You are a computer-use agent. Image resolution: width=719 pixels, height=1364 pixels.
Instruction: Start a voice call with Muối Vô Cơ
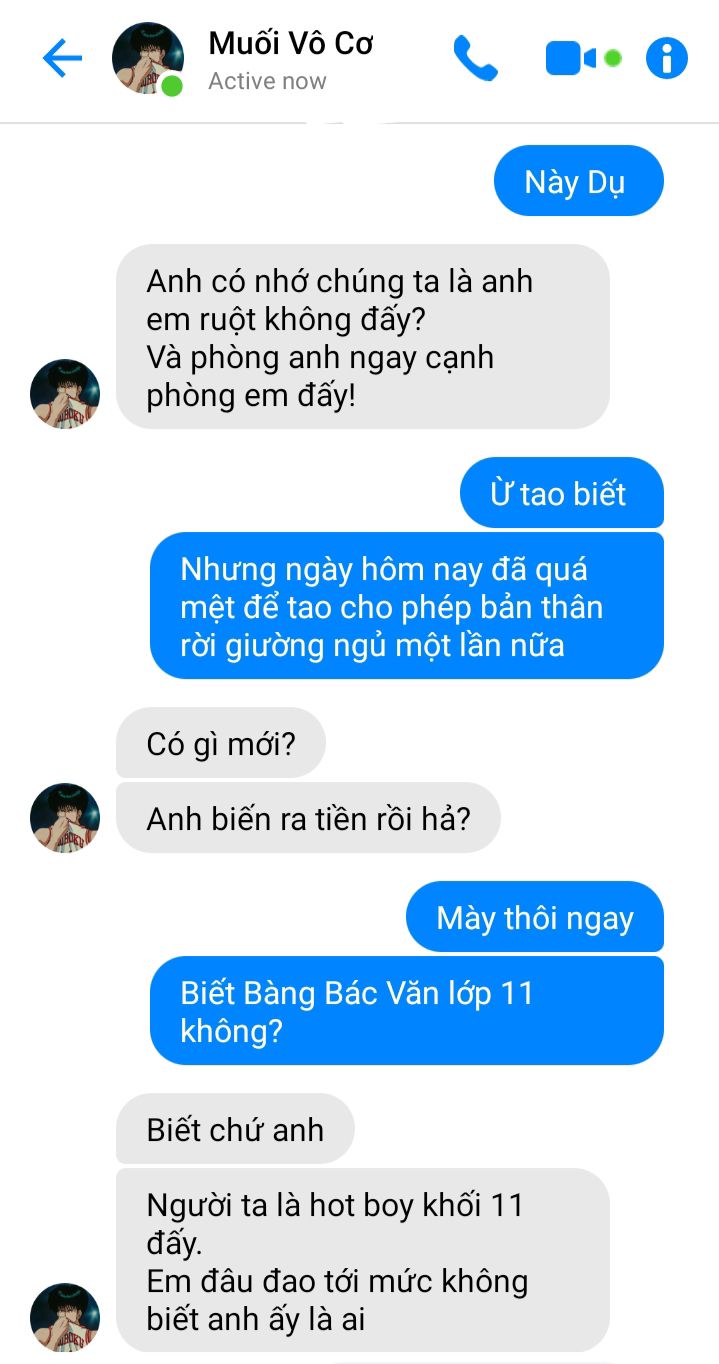(475, 58)
